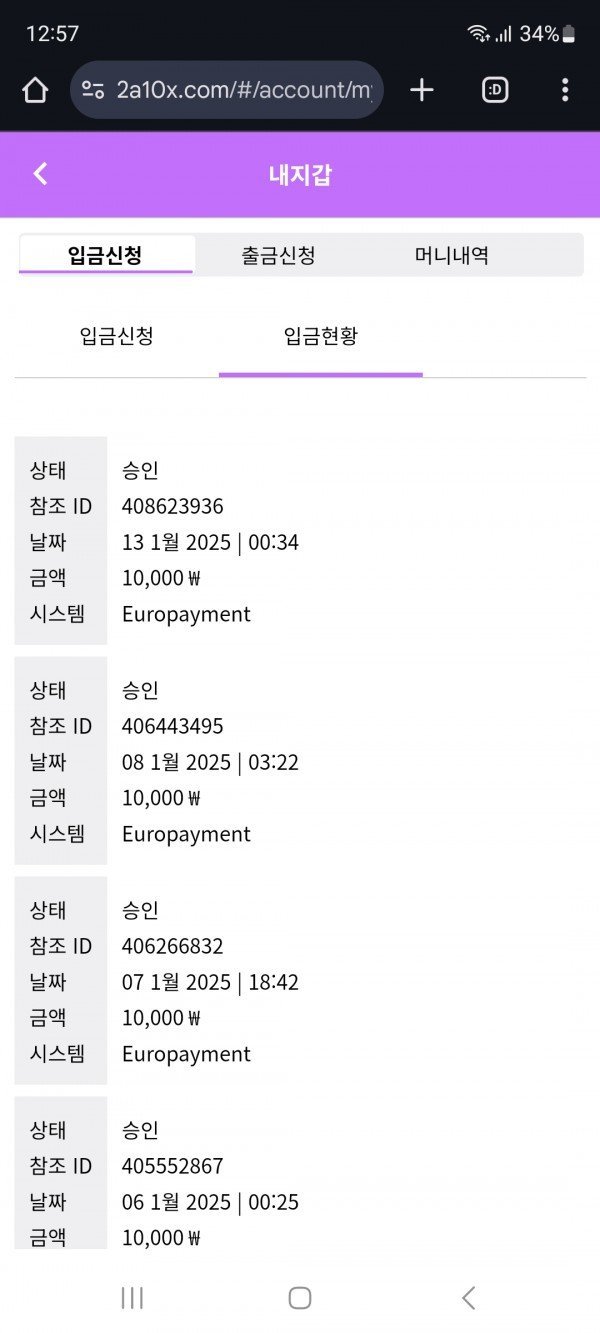The width and height of the screenshot is (600, 1333).
Task: Switch to the 입금신청 sub-tab
Action: 117,336
